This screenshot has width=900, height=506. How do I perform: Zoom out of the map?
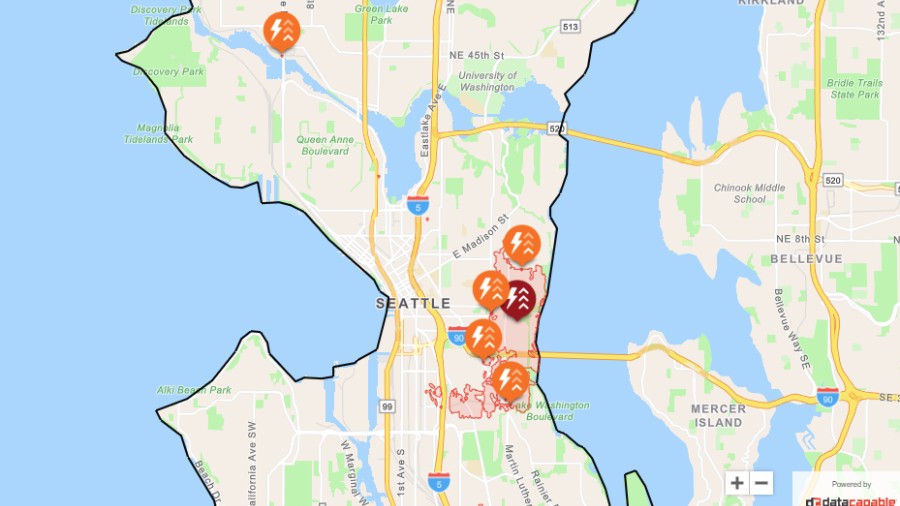click(762, 483)
